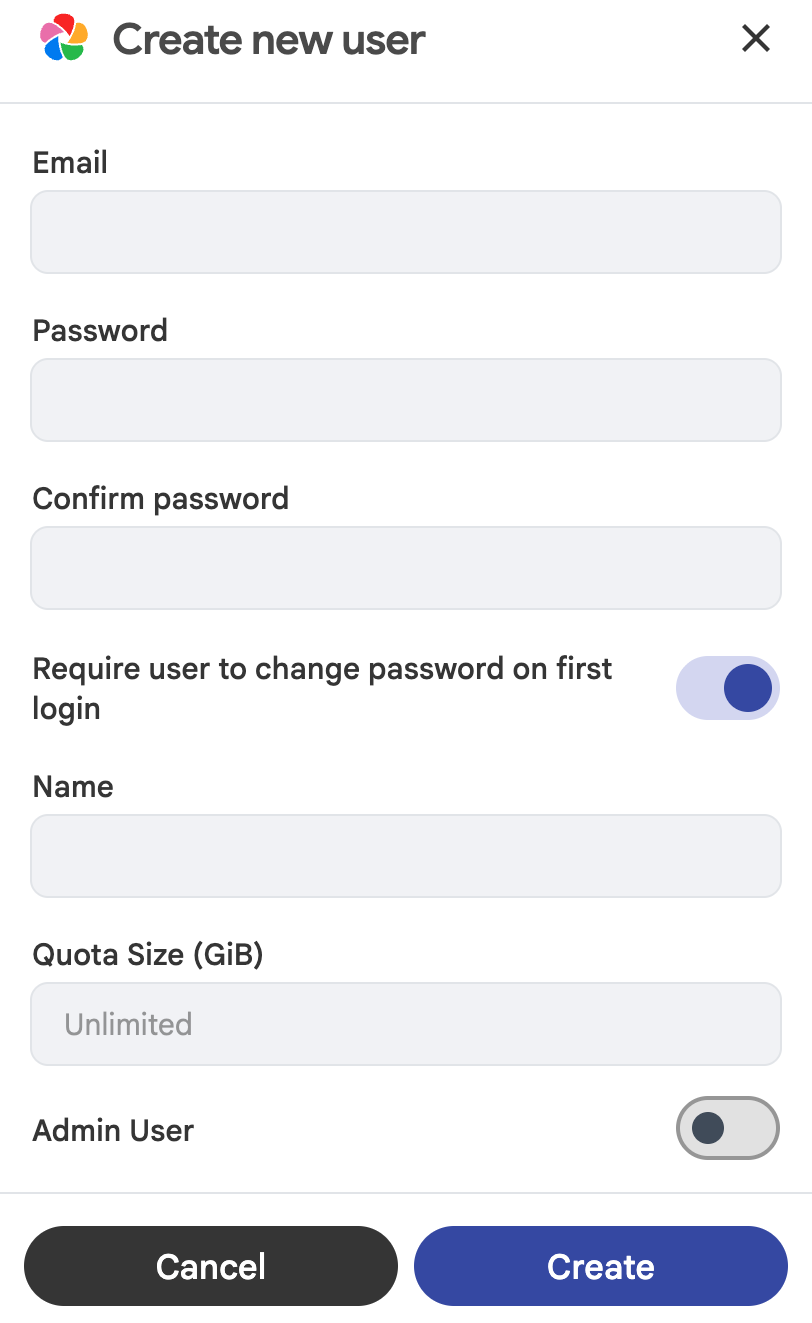812x1323 pixels.
Task: Click the Quota Size Unlimited field
Action: coord(405,1023)
